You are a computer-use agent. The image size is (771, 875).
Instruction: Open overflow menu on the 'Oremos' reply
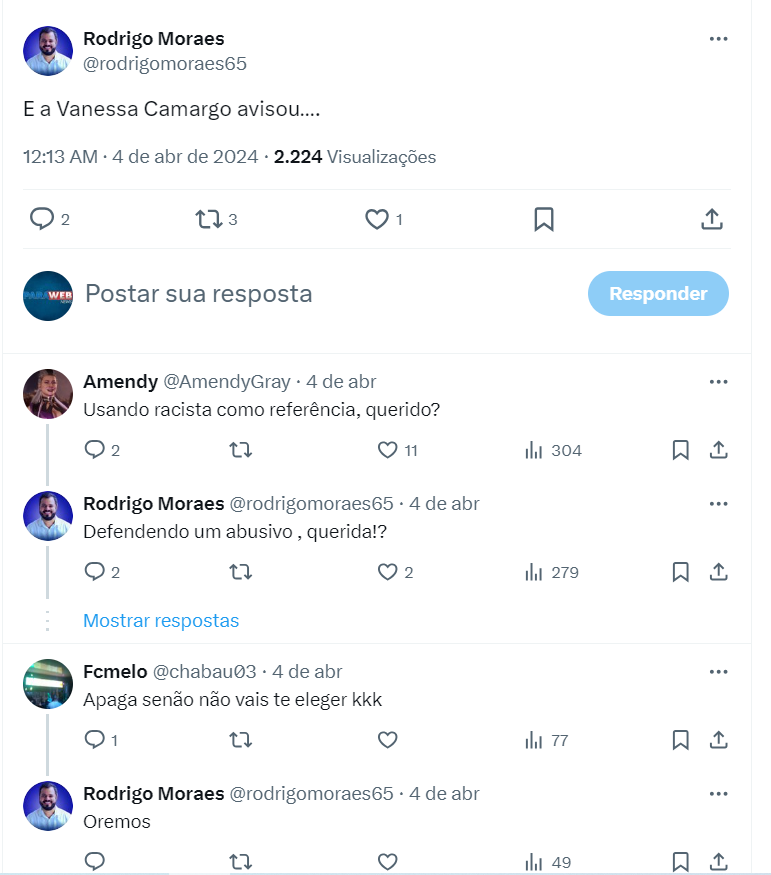(718, 793)
